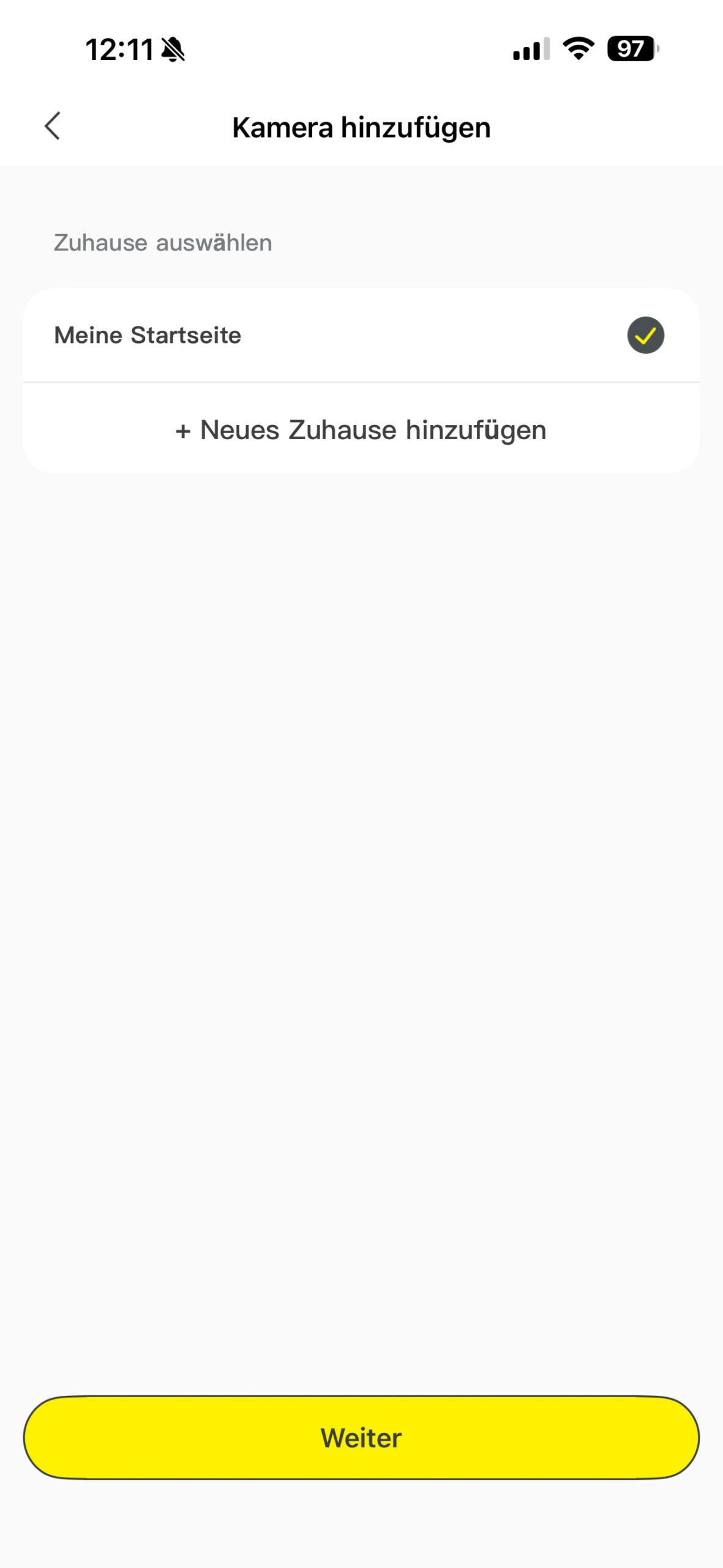
Task: Continue with the Weiter button
Action: click(x=361, y=1438)
